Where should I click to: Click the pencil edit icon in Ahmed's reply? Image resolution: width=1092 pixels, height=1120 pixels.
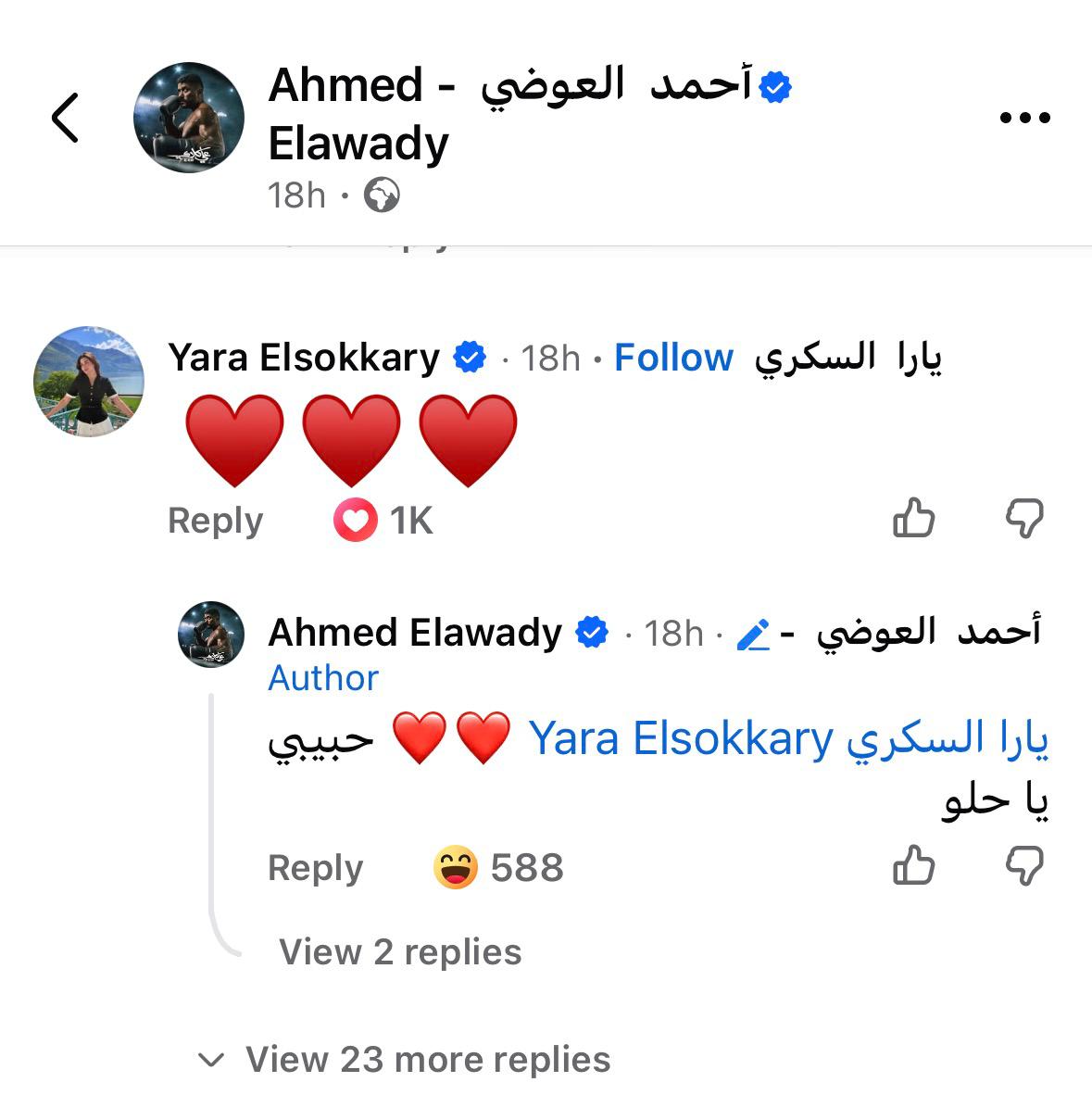(x=755, y=632)
